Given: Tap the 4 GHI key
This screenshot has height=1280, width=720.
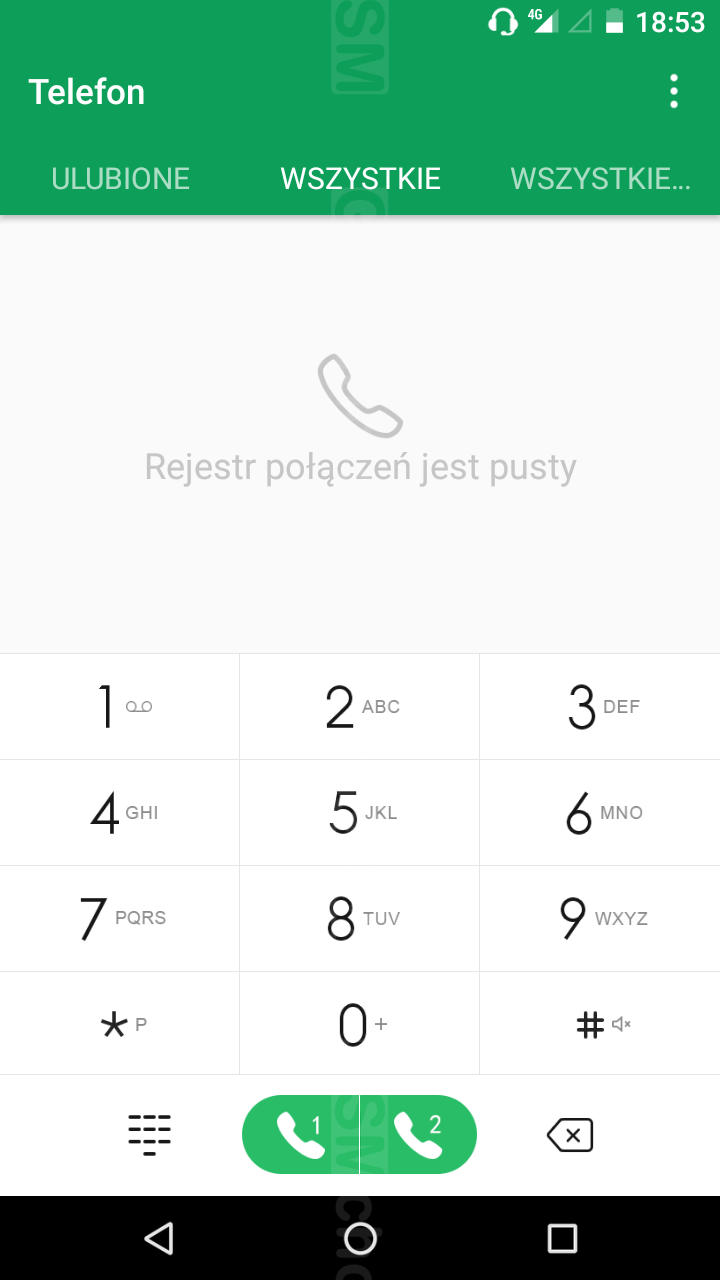Looking at the screenshot, I should [x=120, y=812].
